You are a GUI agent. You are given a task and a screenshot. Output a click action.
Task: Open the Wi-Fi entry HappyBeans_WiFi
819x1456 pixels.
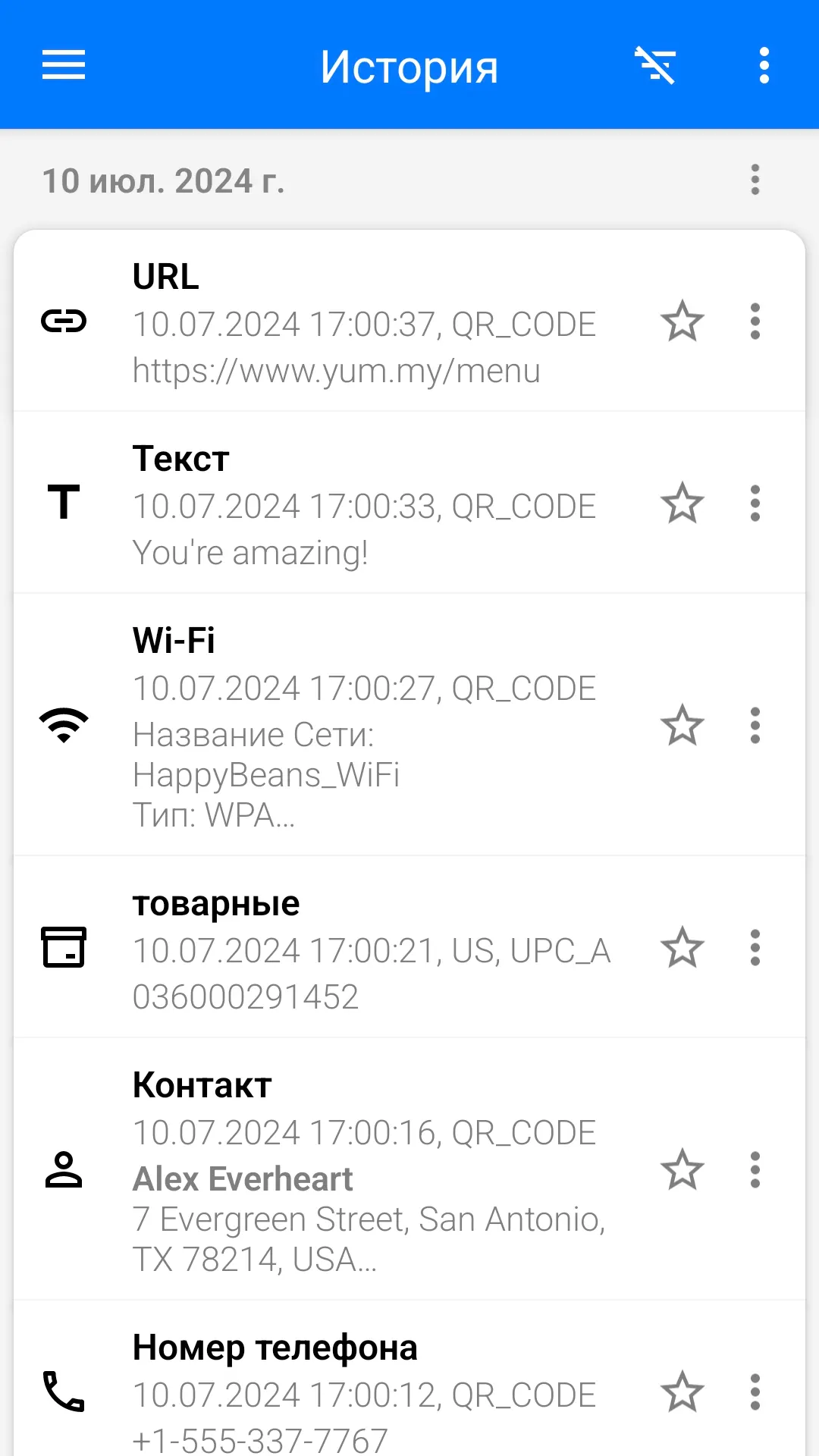coord(364,726)
